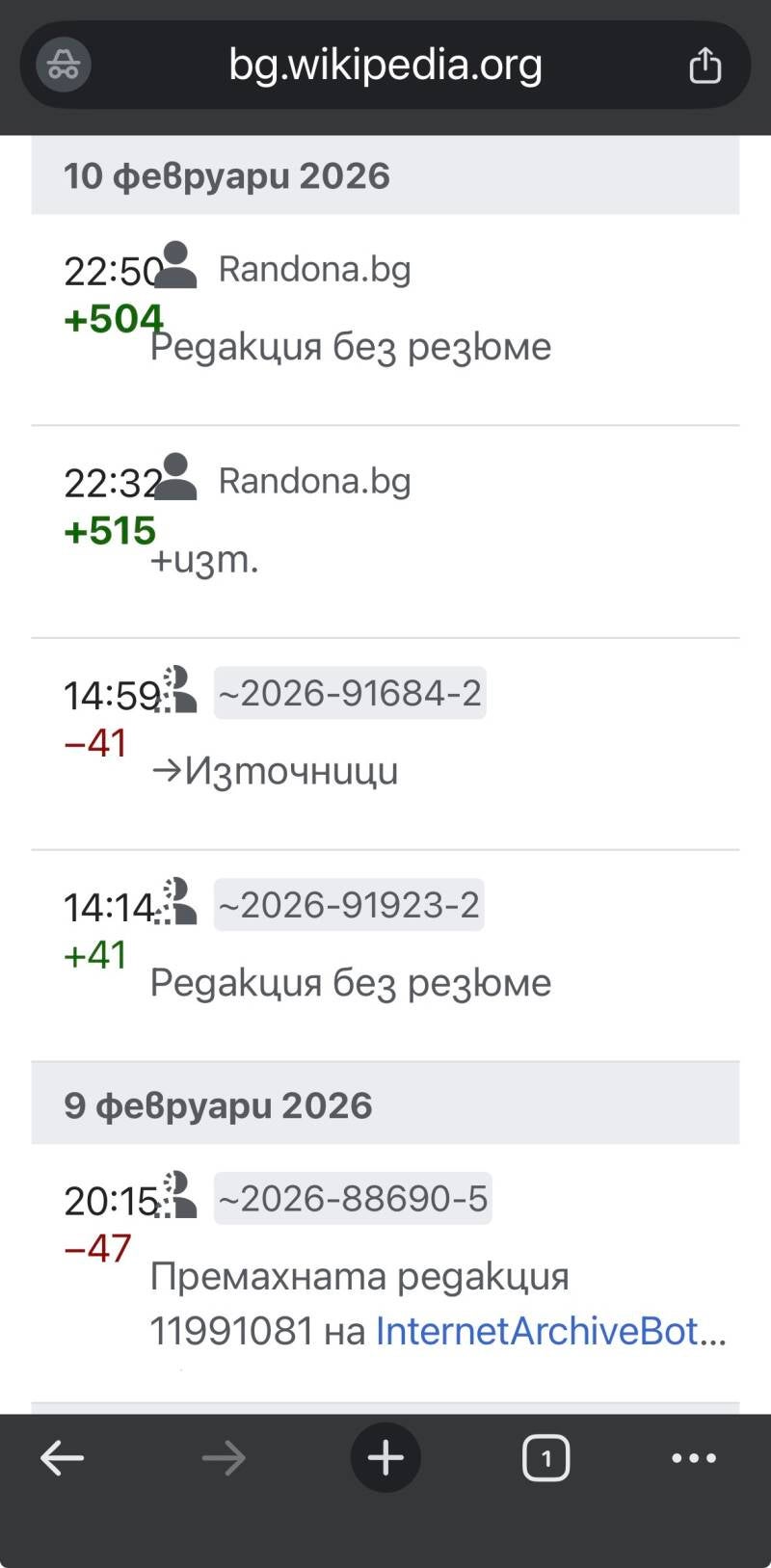View the 14:14 edit by ~2026-91923-2
This screenshot has height=1568, width=771.
[x=109, y=908]
